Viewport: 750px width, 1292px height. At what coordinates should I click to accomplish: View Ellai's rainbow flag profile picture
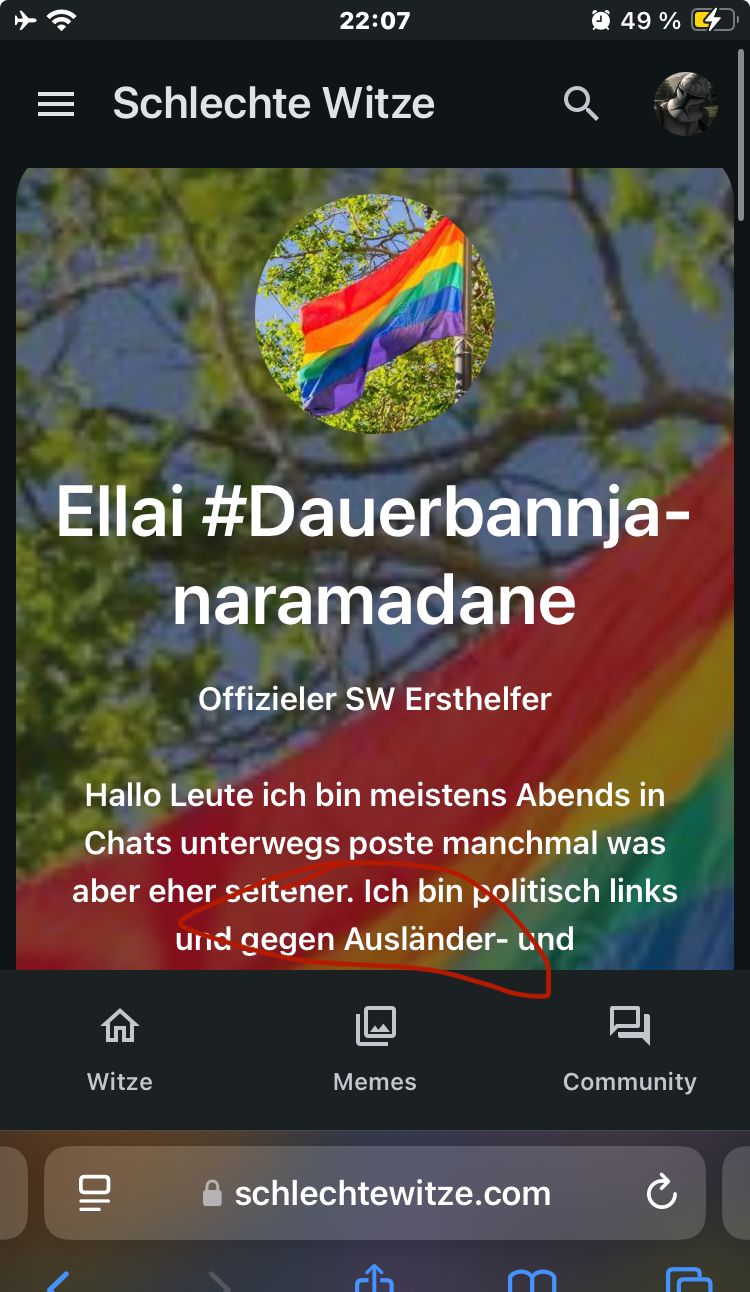[375, 313]
